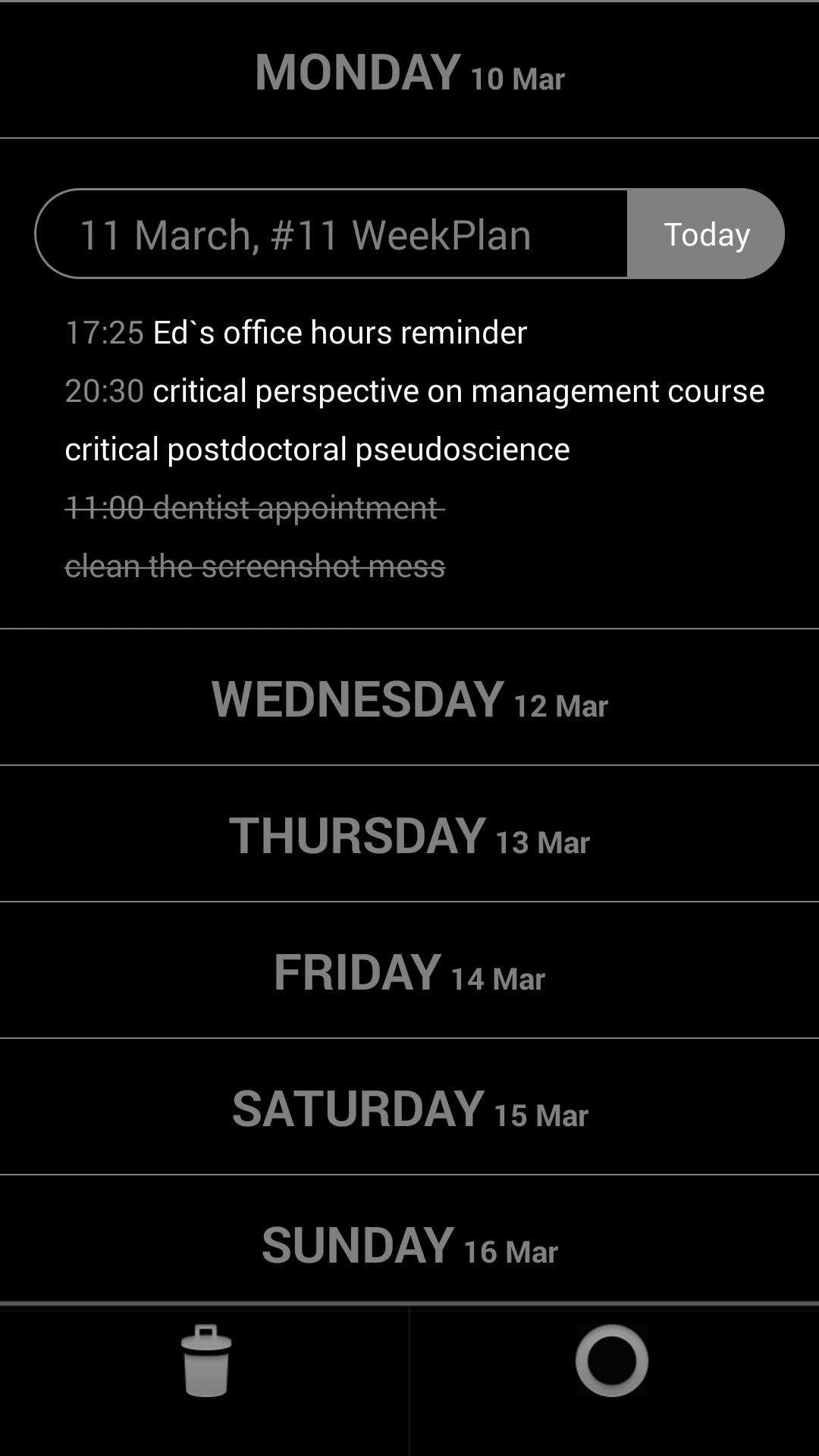Expand the Wednesday 12 Mar section
Screen dimensions: 819x1456
(x=409, y=698)
